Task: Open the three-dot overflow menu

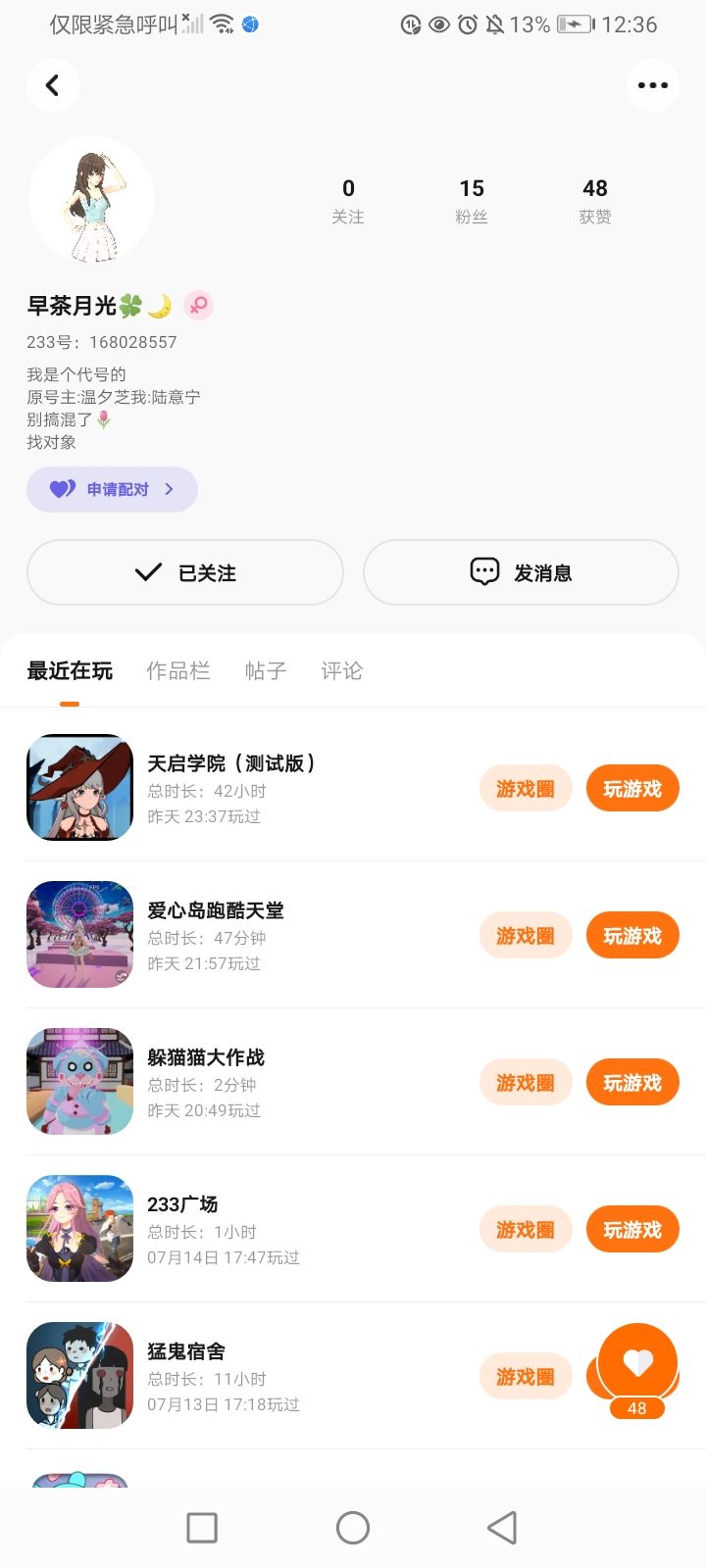Action: click(x=652, y=85)
